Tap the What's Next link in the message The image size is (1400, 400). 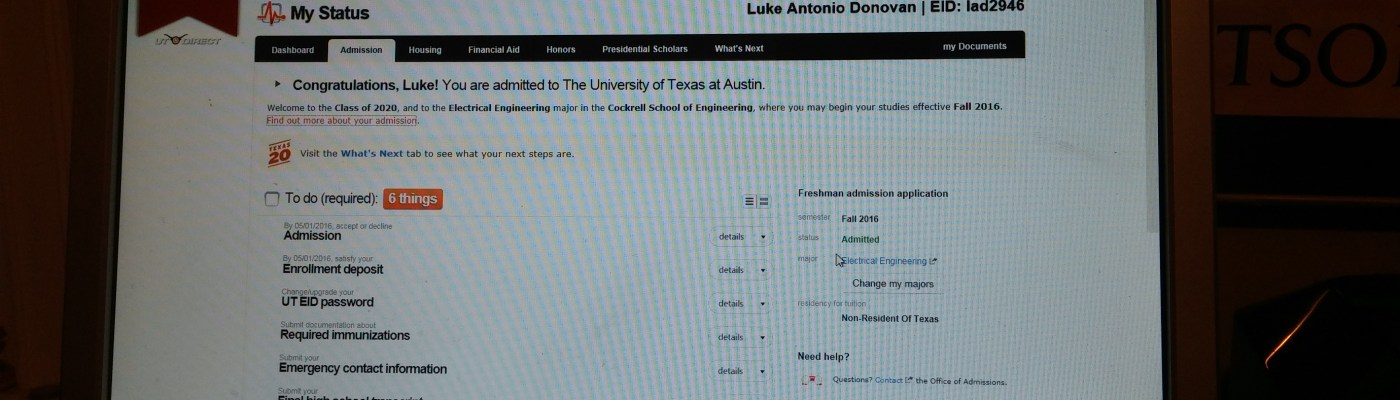371,154
